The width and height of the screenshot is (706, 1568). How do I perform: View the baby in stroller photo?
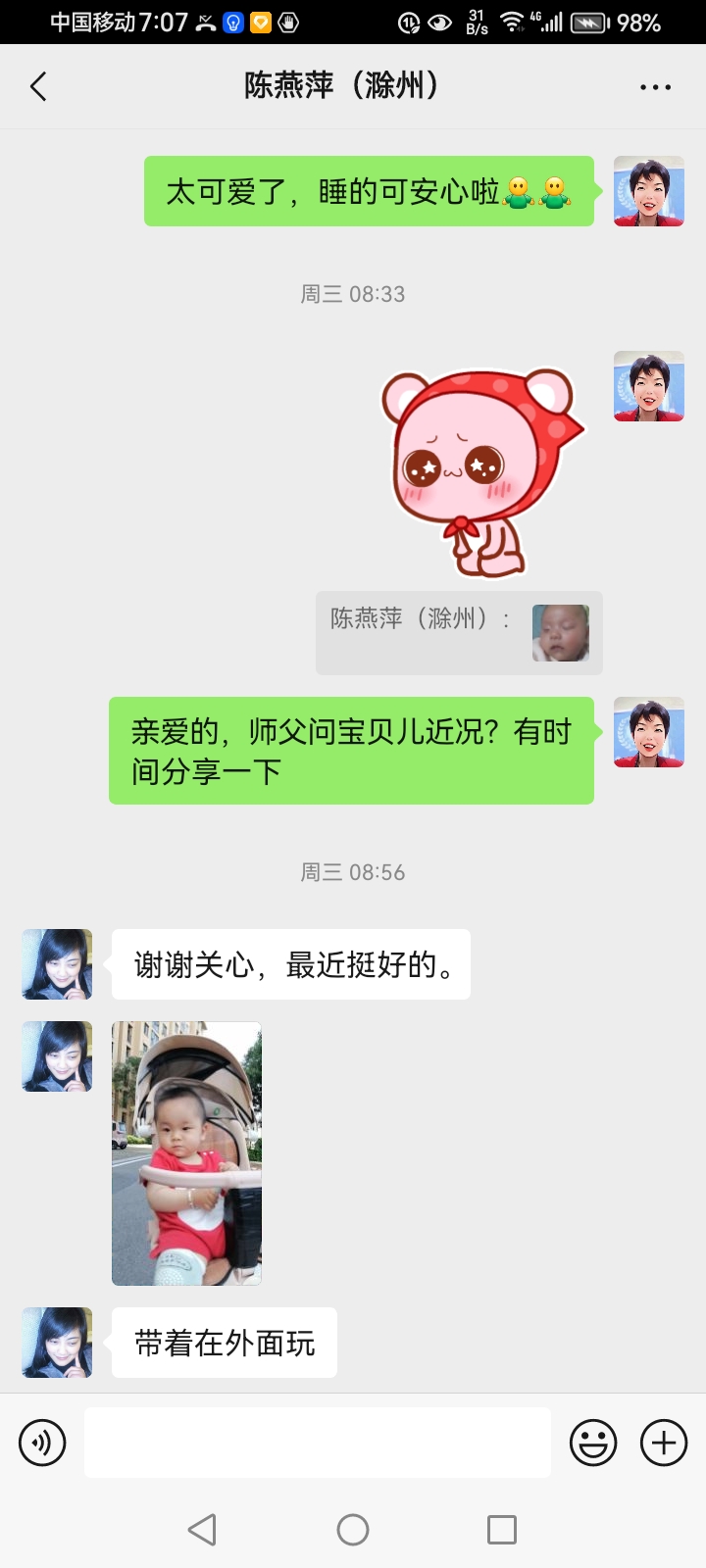pos(186,1153)
